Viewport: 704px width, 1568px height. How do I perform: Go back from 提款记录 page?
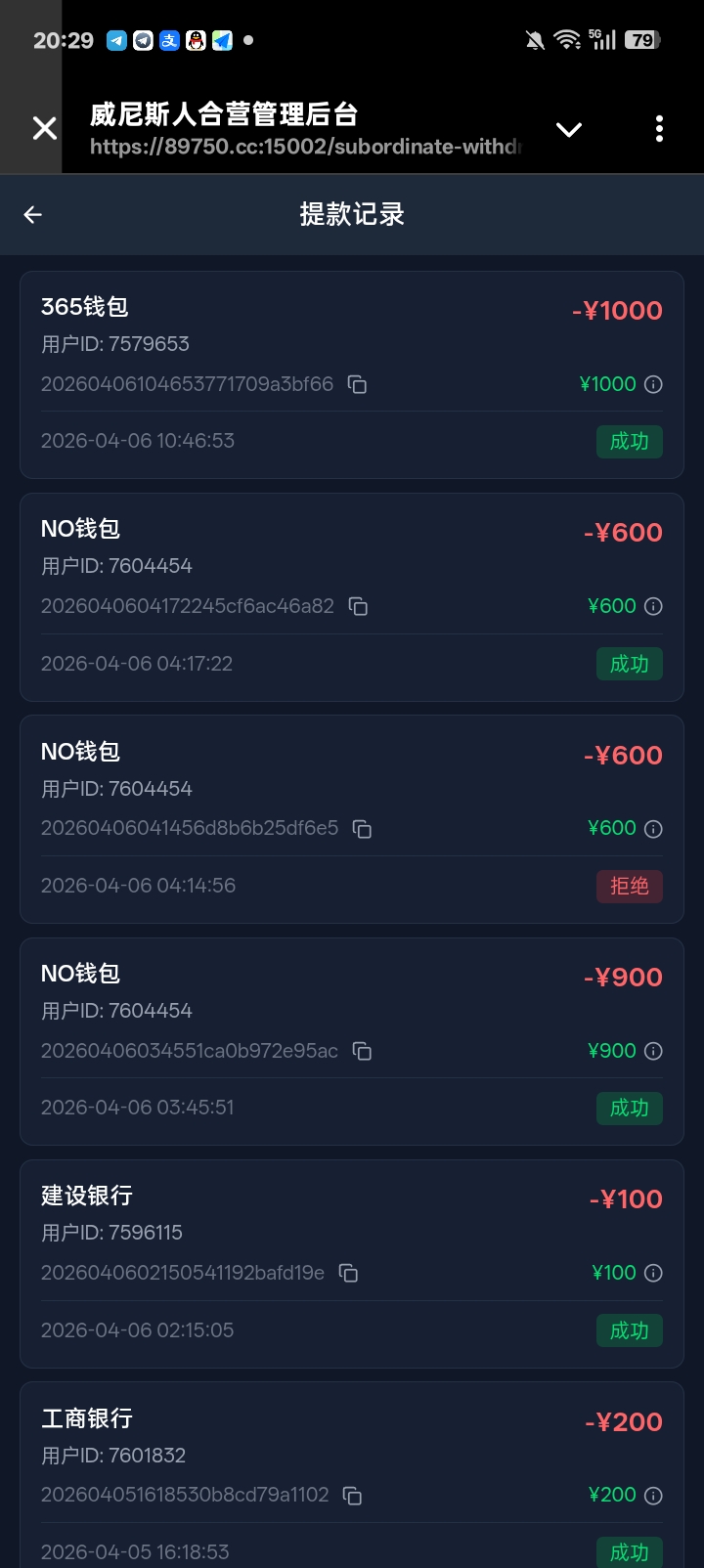coord(33,215)
